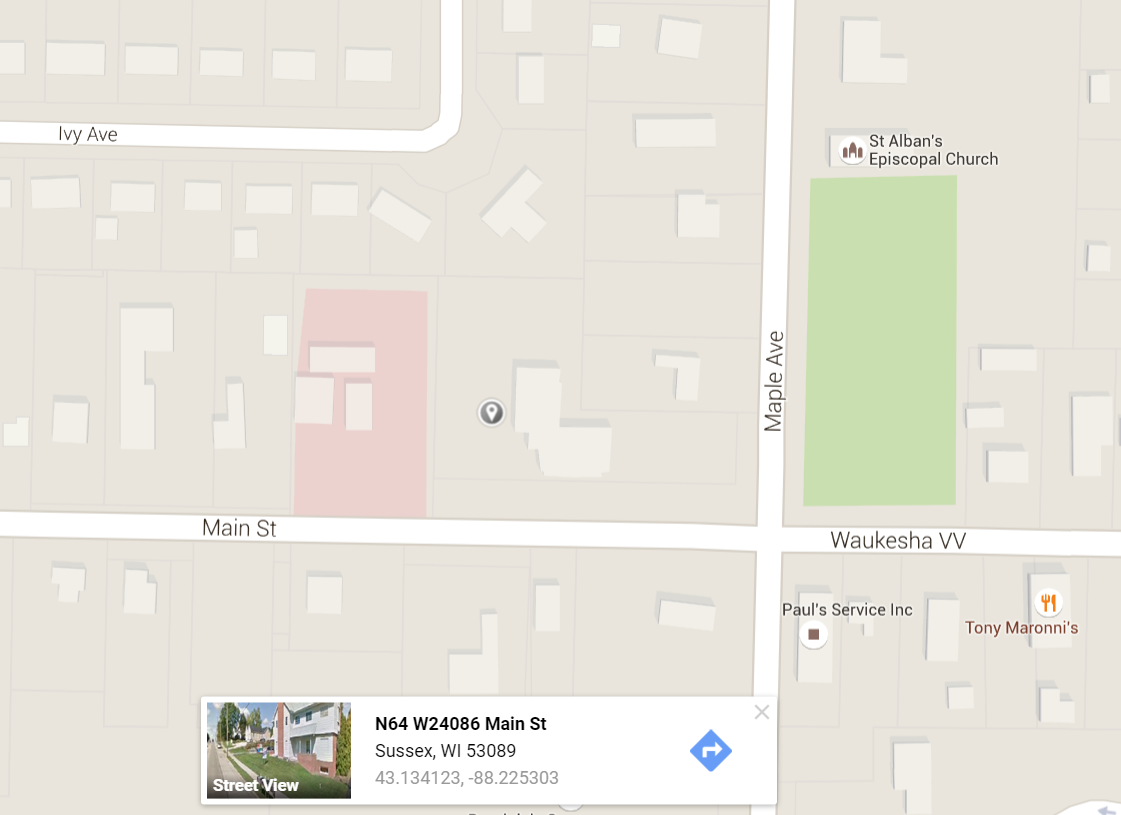The height and width of the screenshot is (815, 1121).
Task: Select St Alban's Episcopal Church marker
Action: tap(852, 150)
